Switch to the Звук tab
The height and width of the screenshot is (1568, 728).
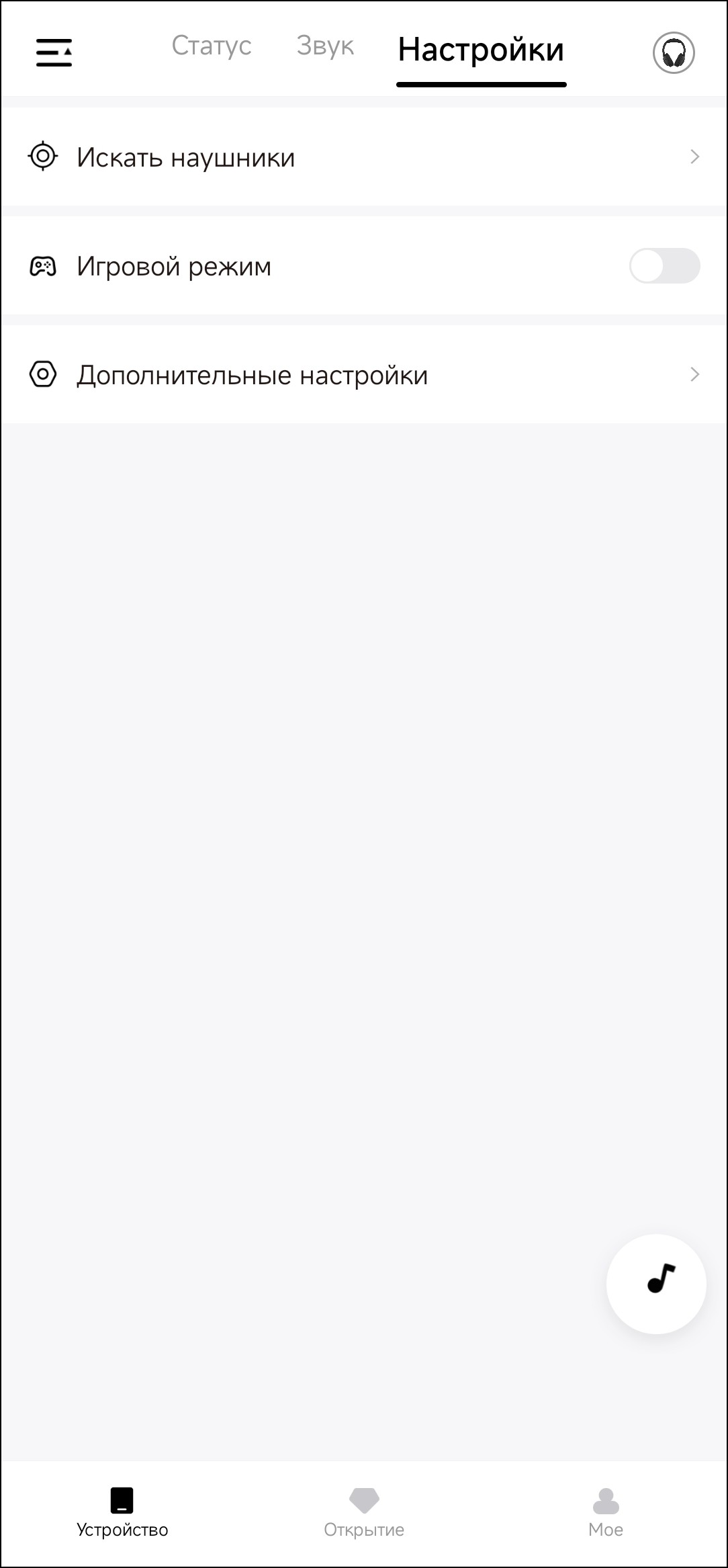(x=325, y=46)
